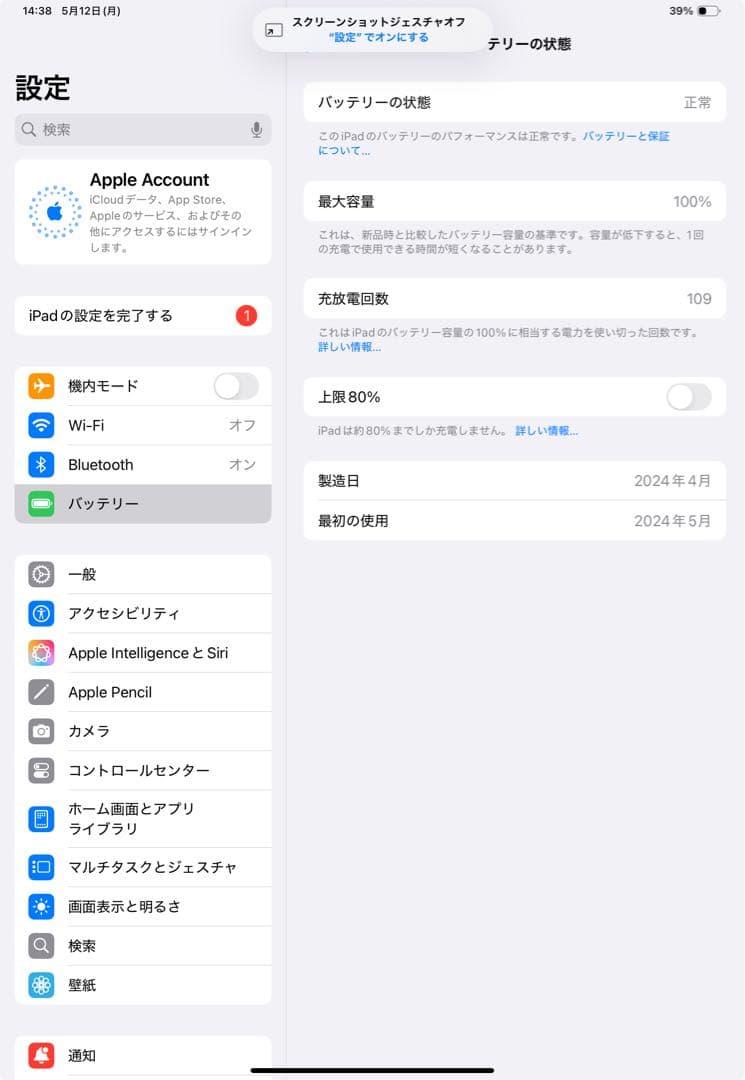Enable 機内モード with its switch
Image resolution: width=745 pixels, height=1080 pixels.
tap(236, 386)
